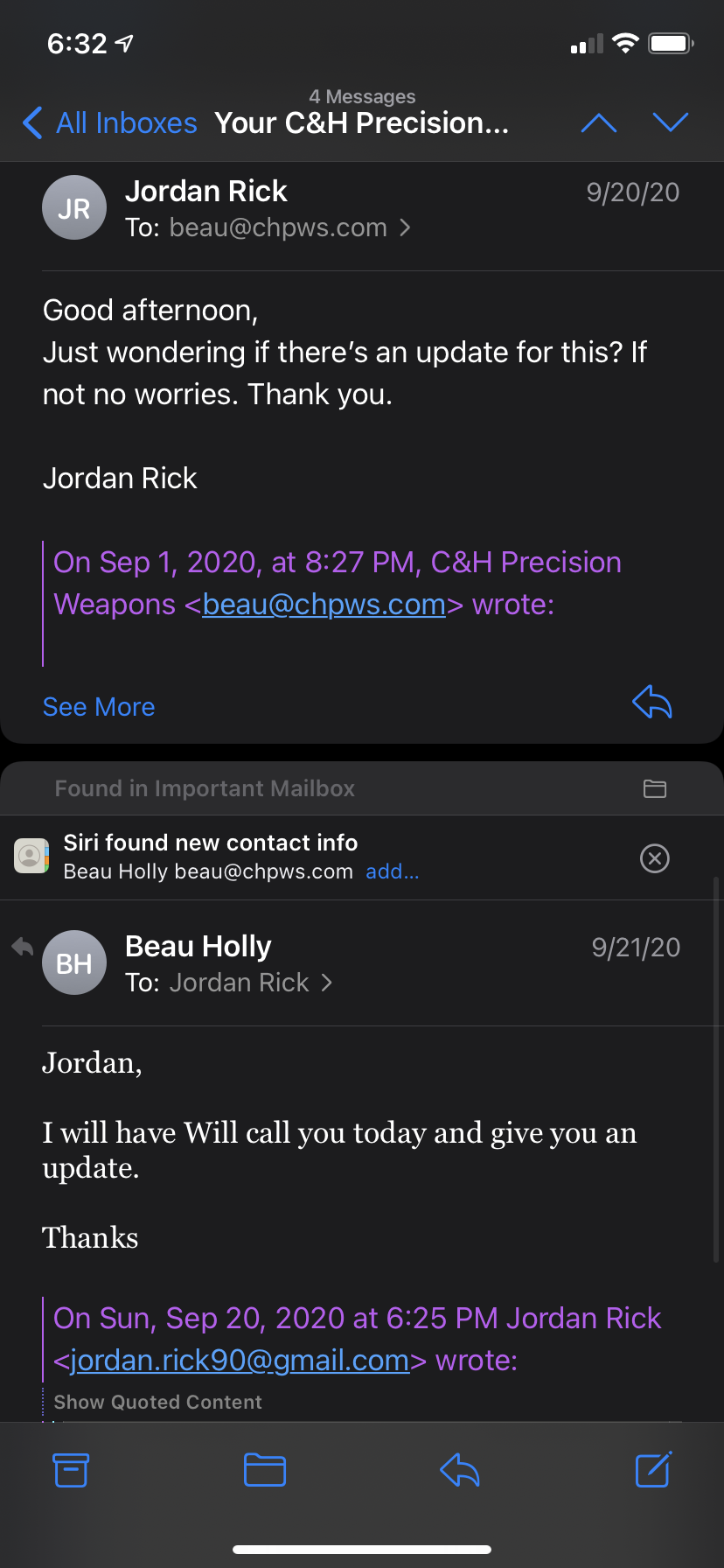Go back to All Inboxes
Viewport: 724px width, 1568px height.
point(110,123)
